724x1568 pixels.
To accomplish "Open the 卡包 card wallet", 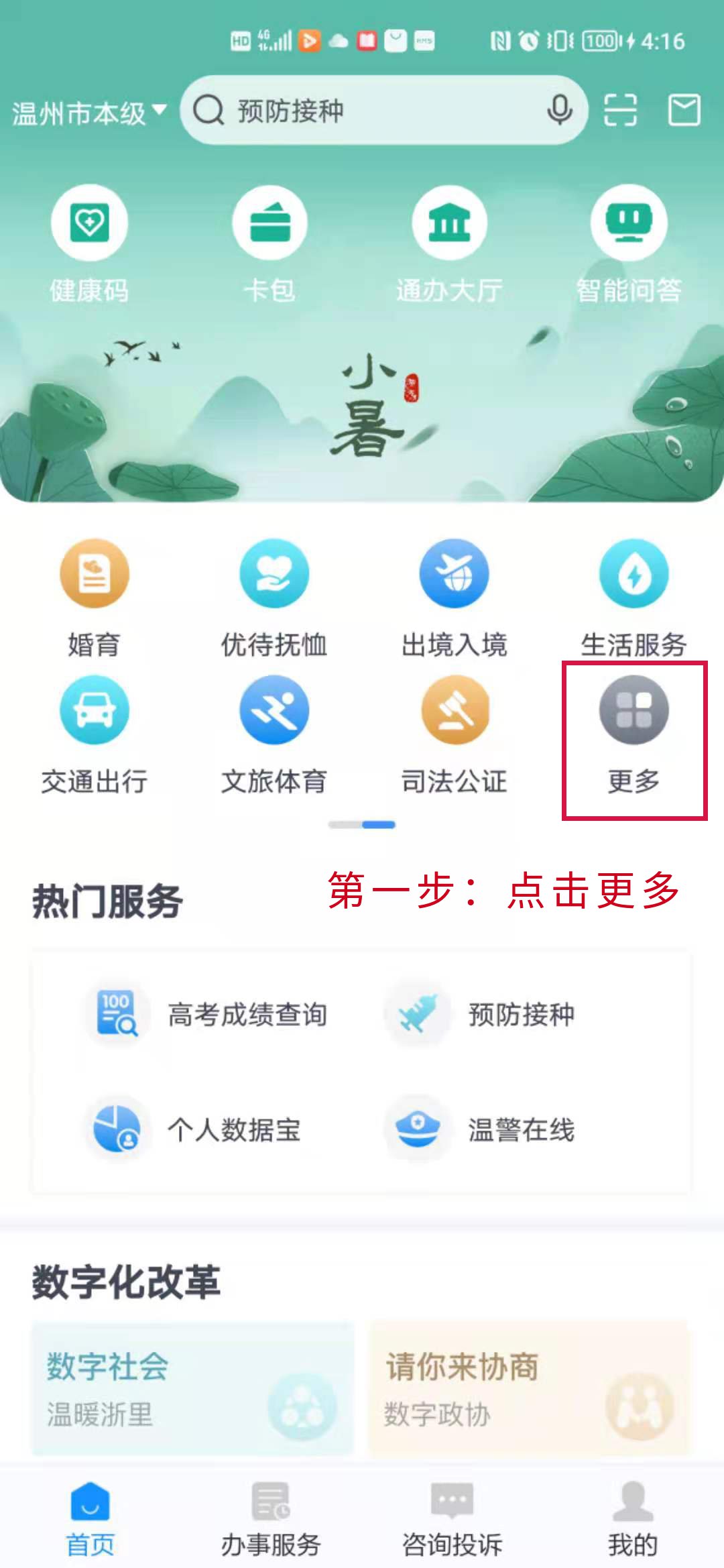I will (x=269, y=243).
